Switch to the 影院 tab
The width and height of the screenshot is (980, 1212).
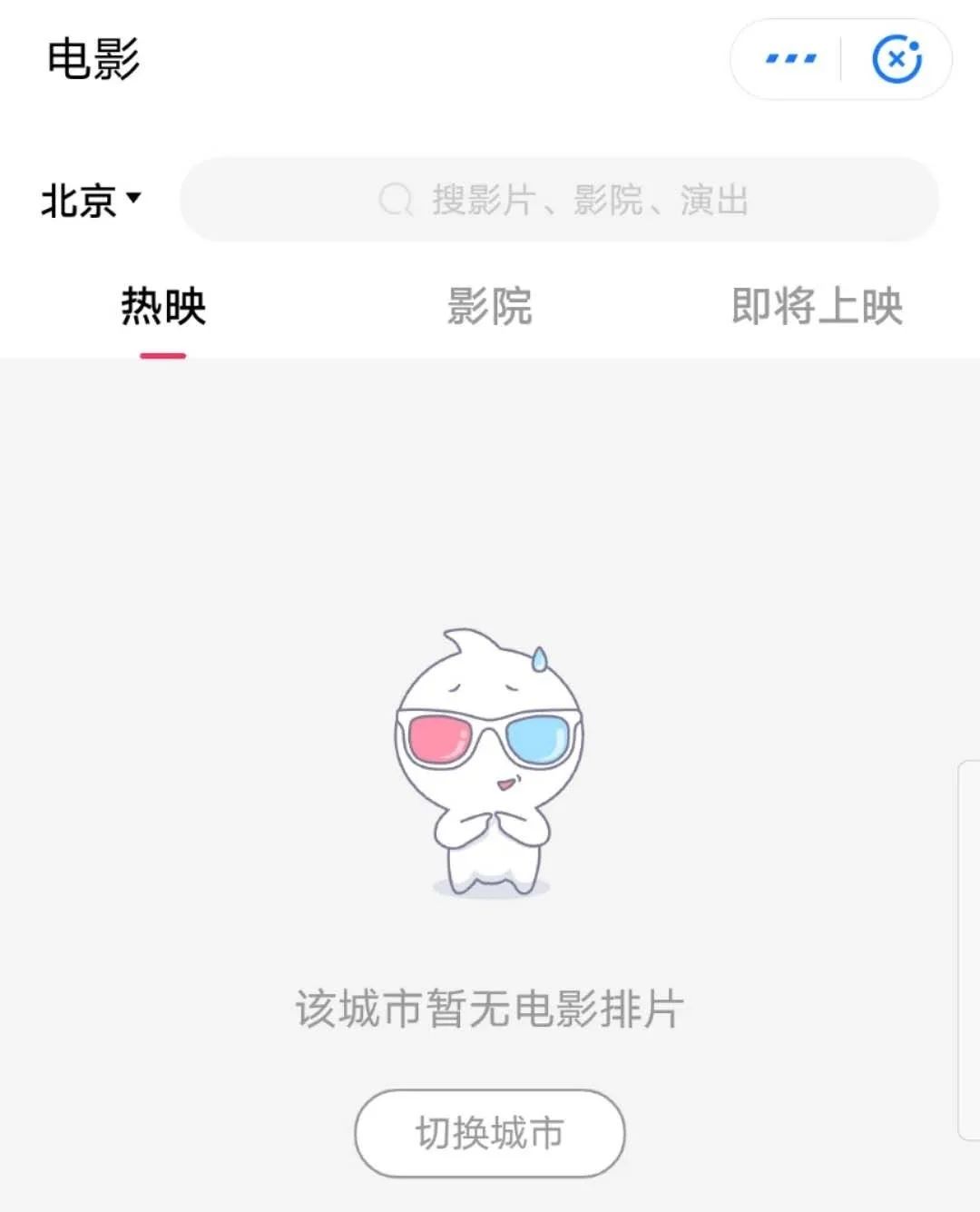pos(489,307)
